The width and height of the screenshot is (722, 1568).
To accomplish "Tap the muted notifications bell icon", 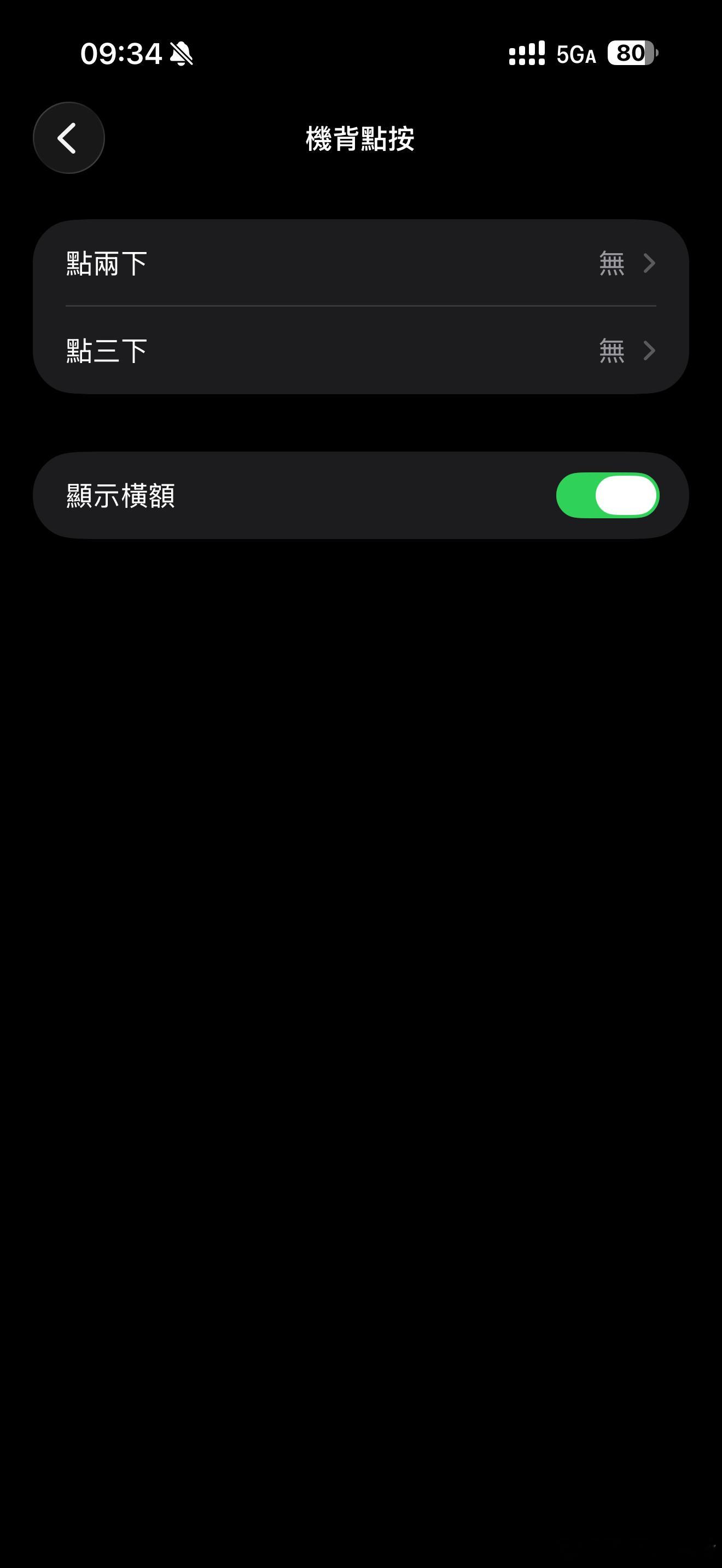I will point(181,55).
